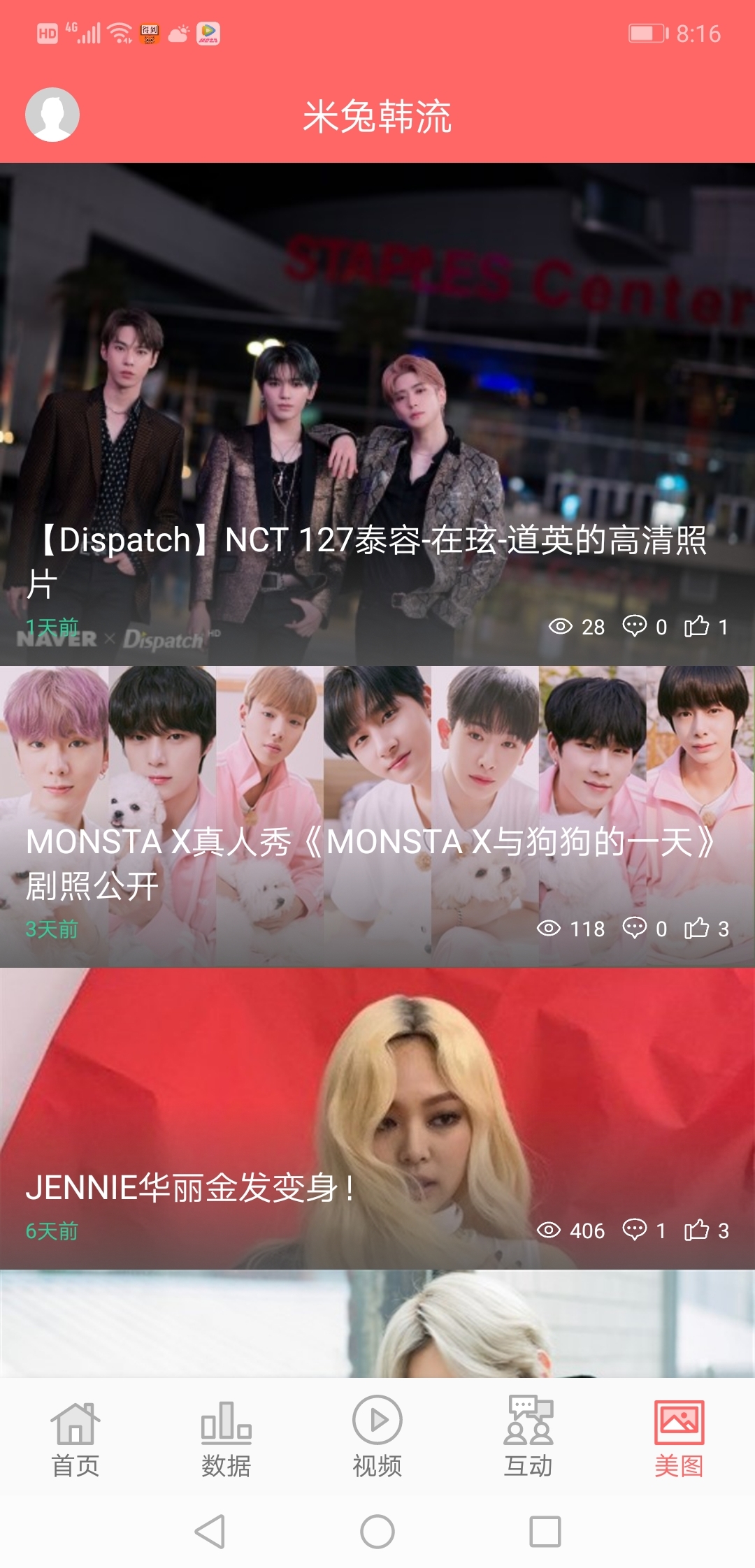Open the profile avatar icon
Image resolution: width=755 pixels, height=1568 pixels.
(x=52, y=115)
